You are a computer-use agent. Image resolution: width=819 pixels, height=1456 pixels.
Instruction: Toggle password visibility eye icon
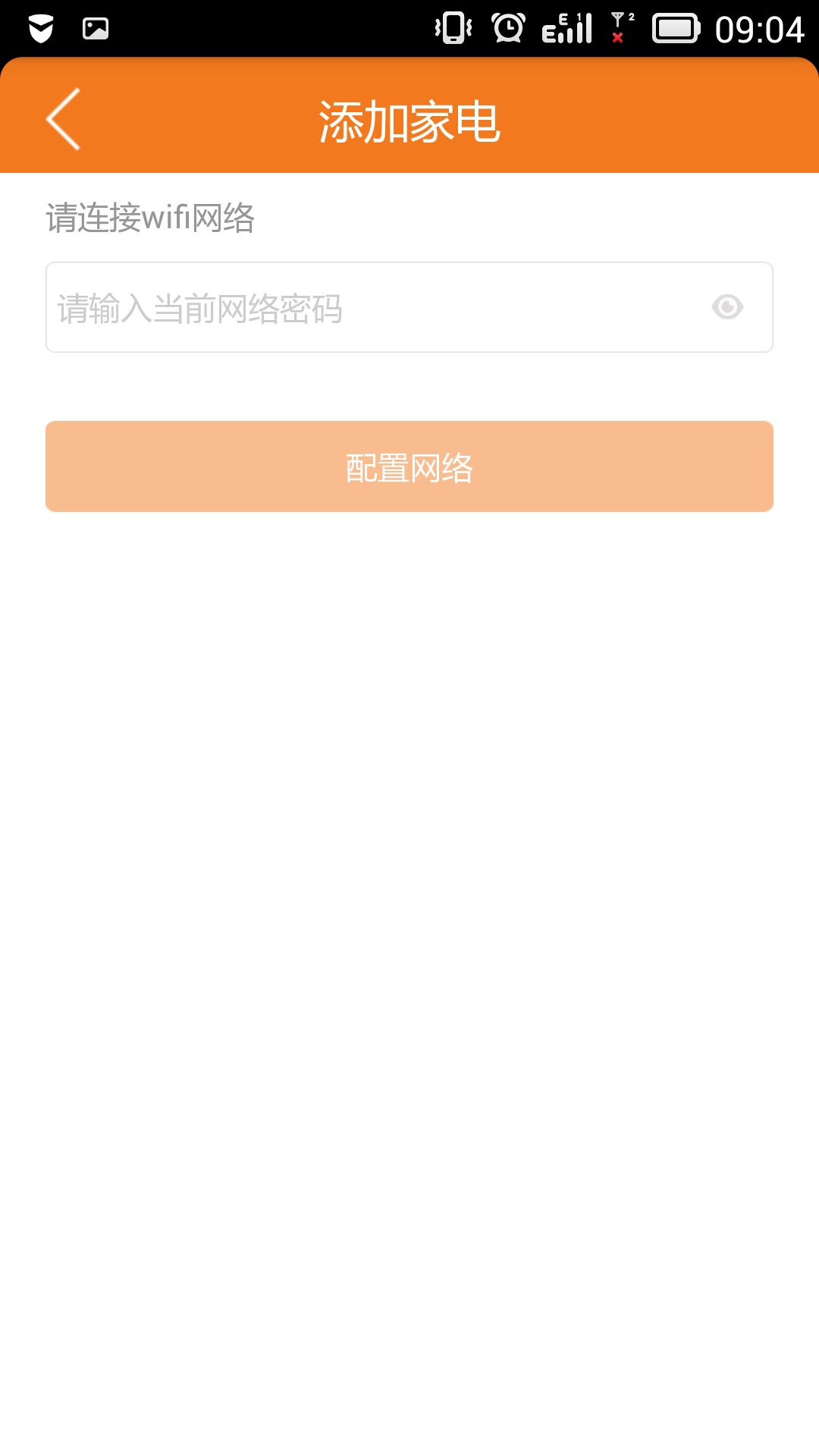point(727,307)
